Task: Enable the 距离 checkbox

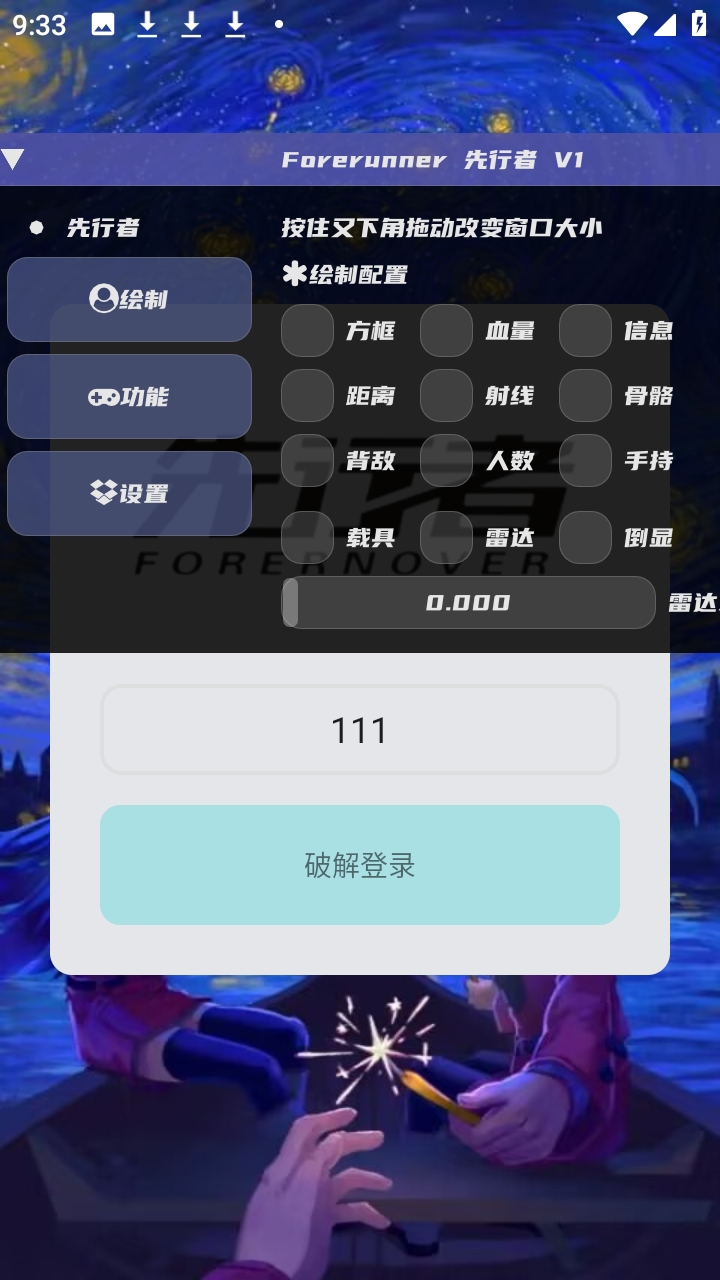Action: [x=307, y=396]
